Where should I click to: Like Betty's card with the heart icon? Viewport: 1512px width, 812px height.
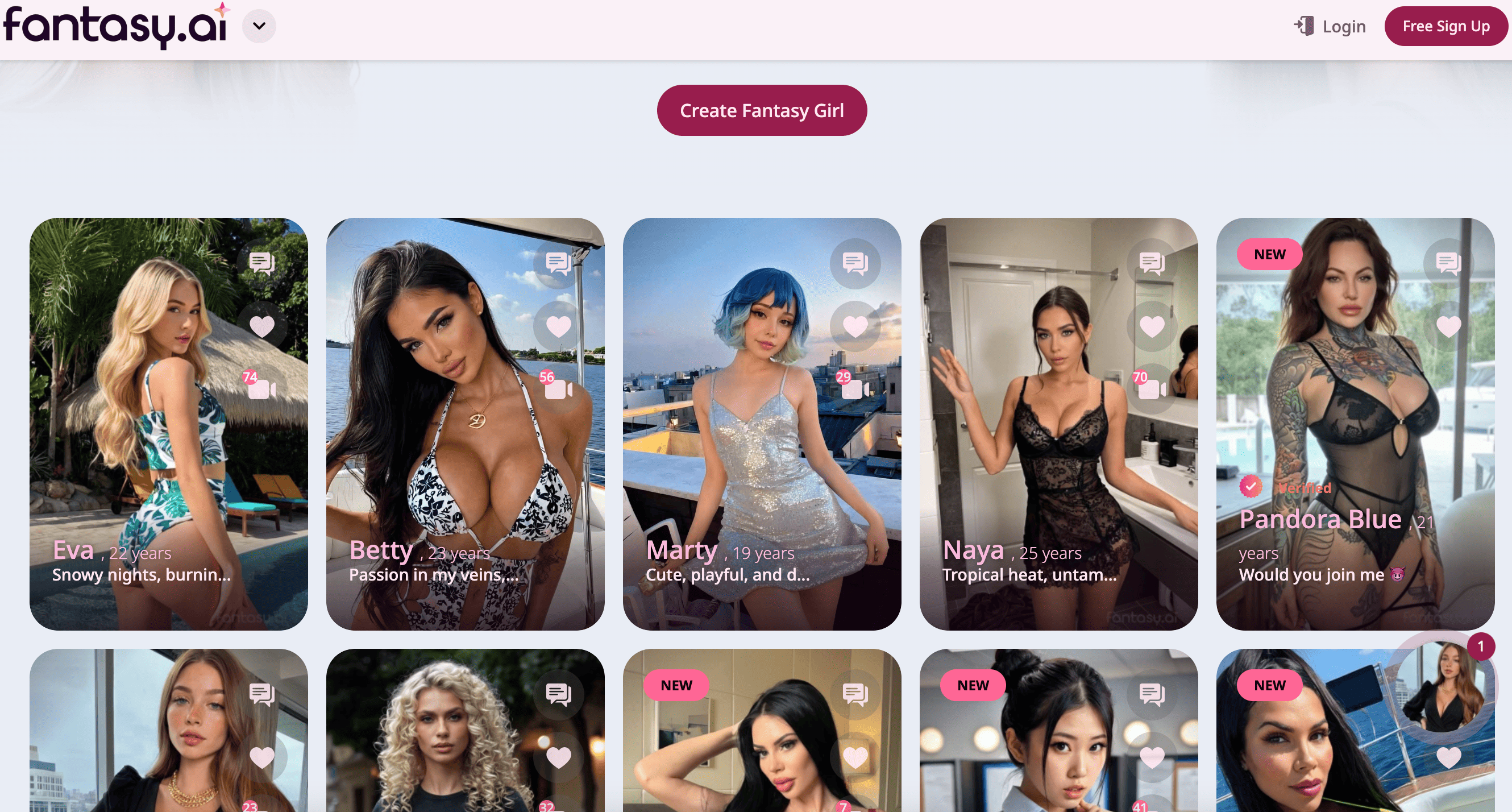click(x=558, y=326)
